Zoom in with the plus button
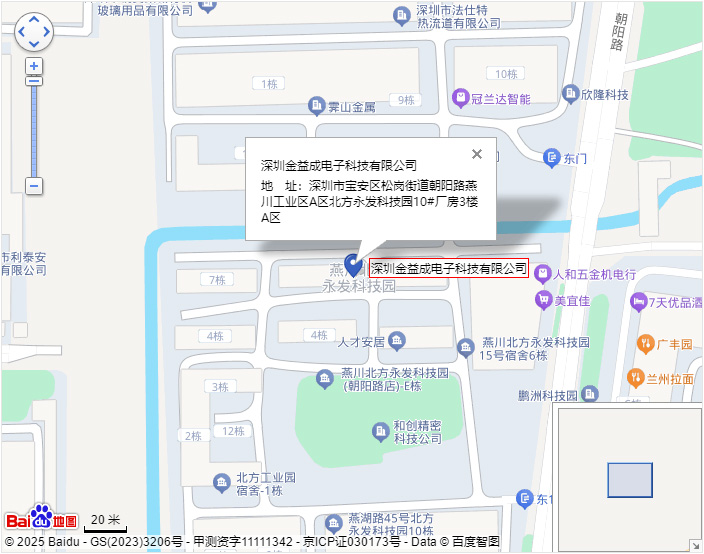This screenshot has height=554, width=704. (x=34, y=66)
